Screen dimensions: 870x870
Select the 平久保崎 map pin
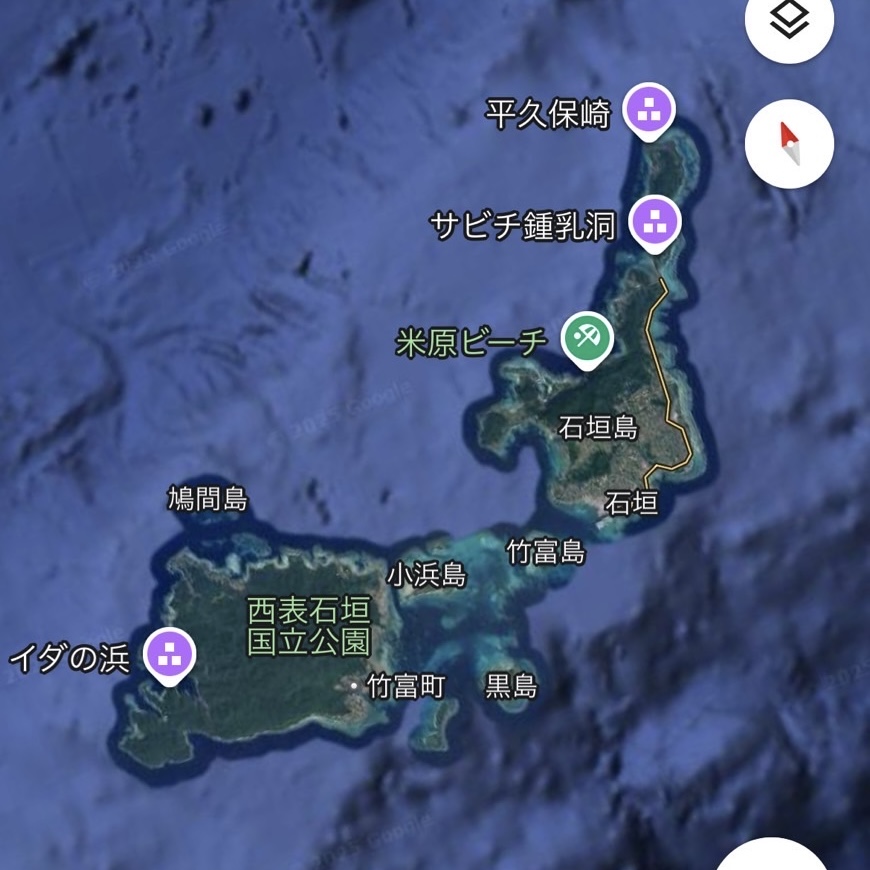tap(648, 109)
